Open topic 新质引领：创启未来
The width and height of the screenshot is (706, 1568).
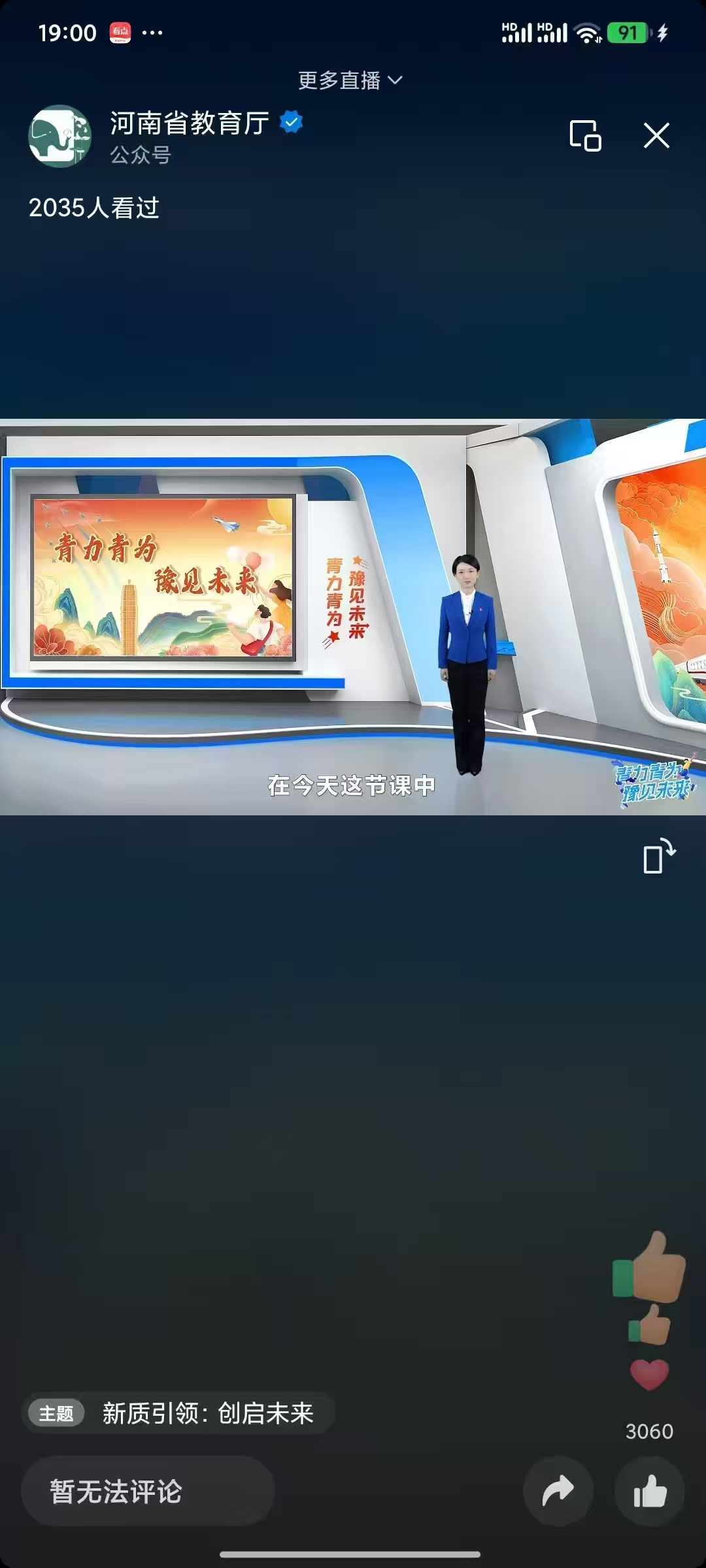tap(178, 1413)
